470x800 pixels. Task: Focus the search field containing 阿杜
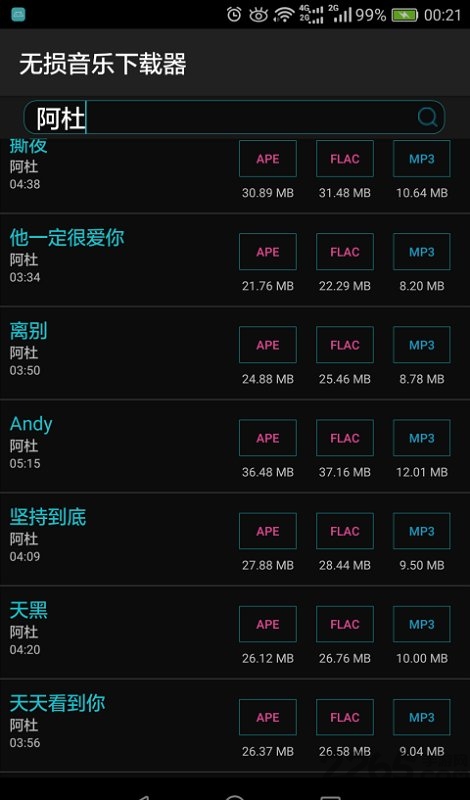(234, 117)
